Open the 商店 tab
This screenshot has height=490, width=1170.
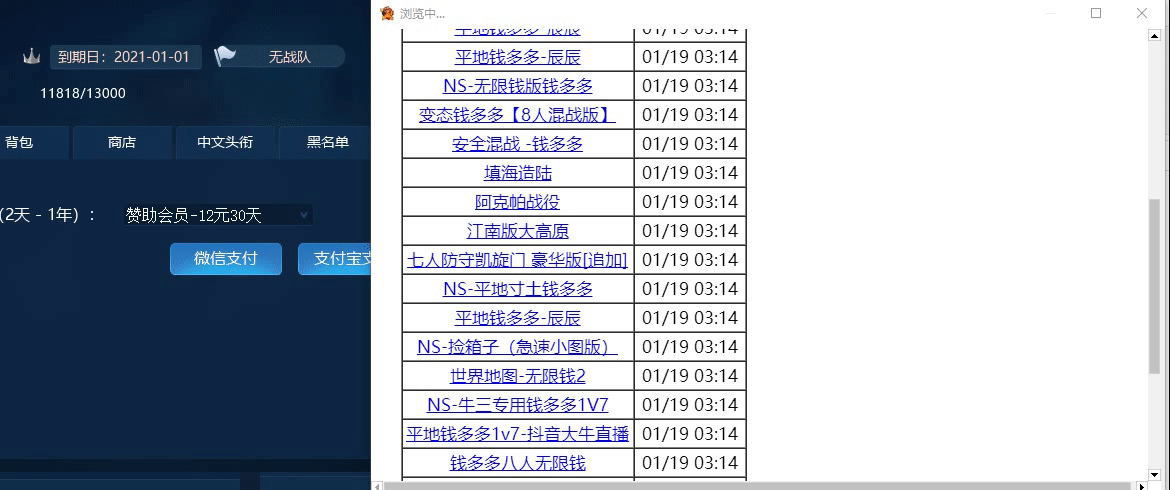tap(121, 143)
